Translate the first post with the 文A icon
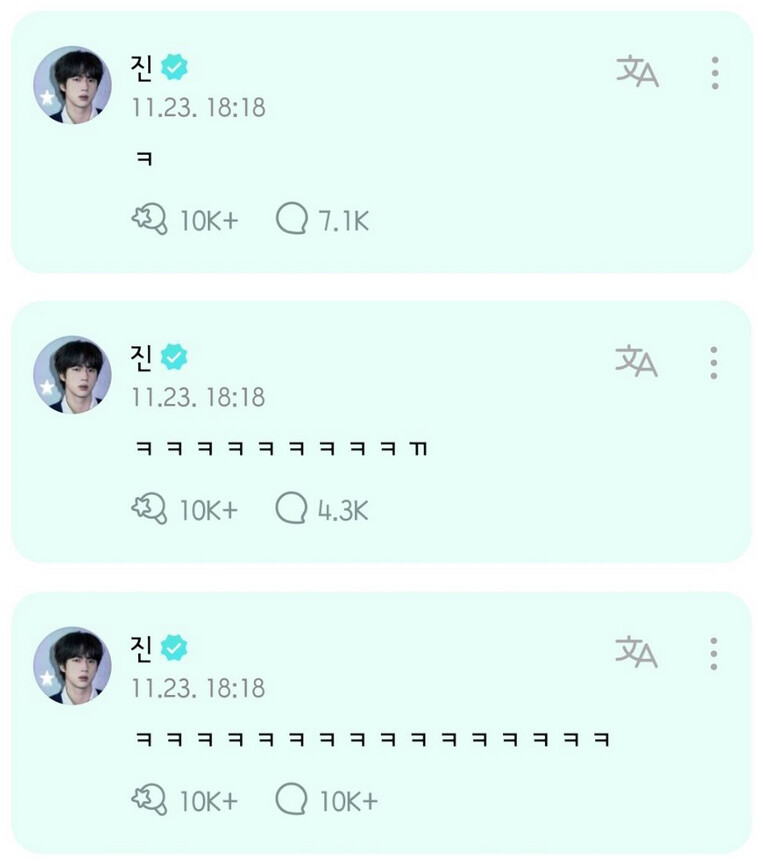The height and width of the screenshot is (865, 763). (635, 72)
